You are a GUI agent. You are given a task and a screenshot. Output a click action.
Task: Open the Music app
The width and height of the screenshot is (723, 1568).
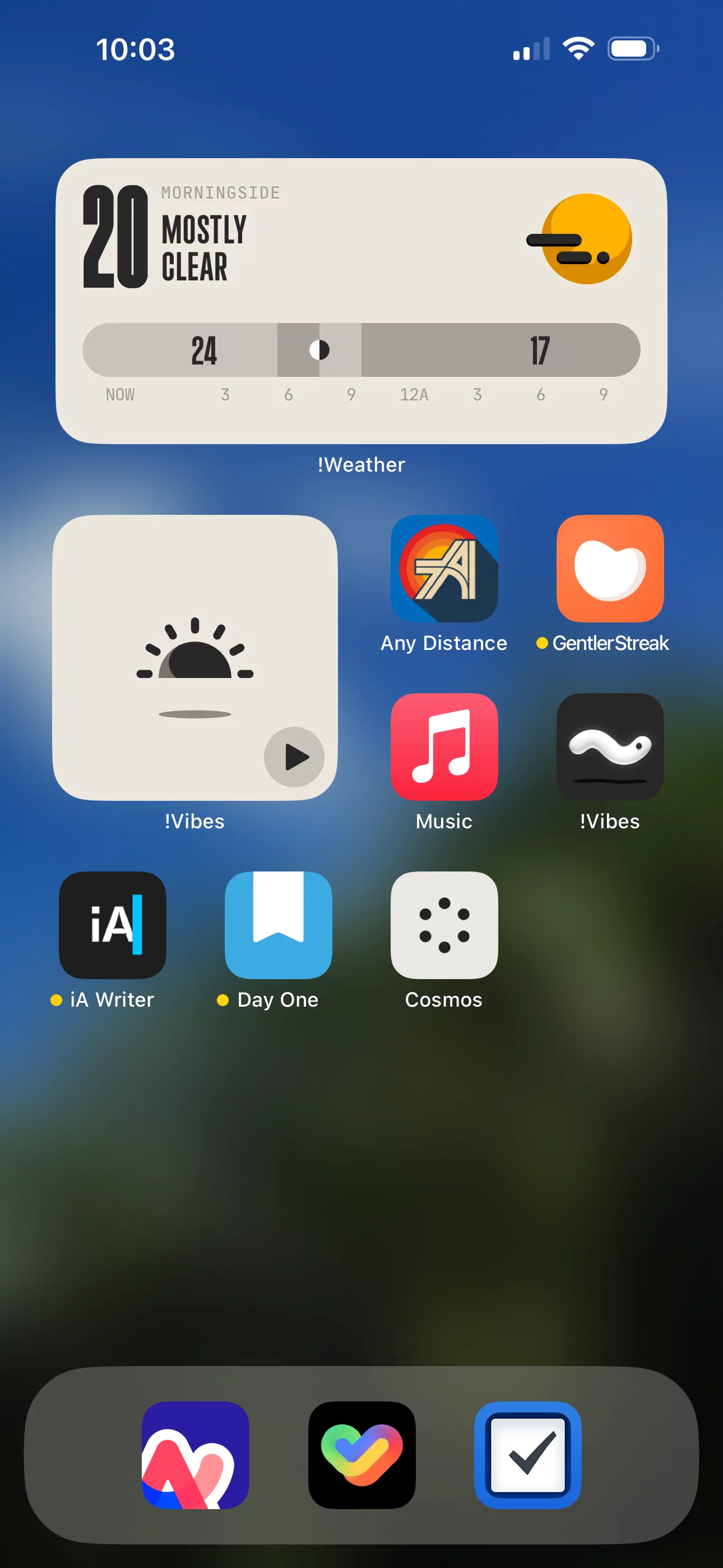[x=444, y=747]
